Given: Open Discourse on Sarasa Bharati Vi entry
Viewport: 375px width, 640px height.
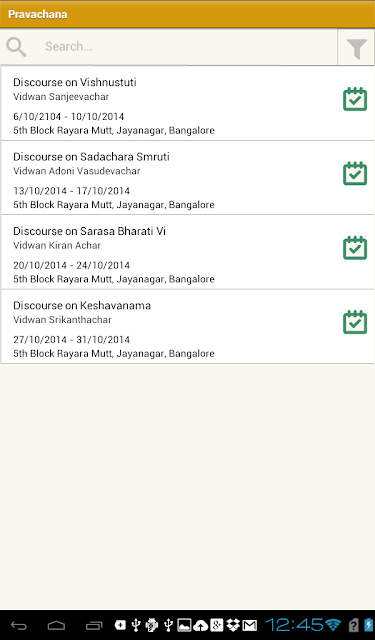Looking at the screenshot, I should click(x=188, y=252).
